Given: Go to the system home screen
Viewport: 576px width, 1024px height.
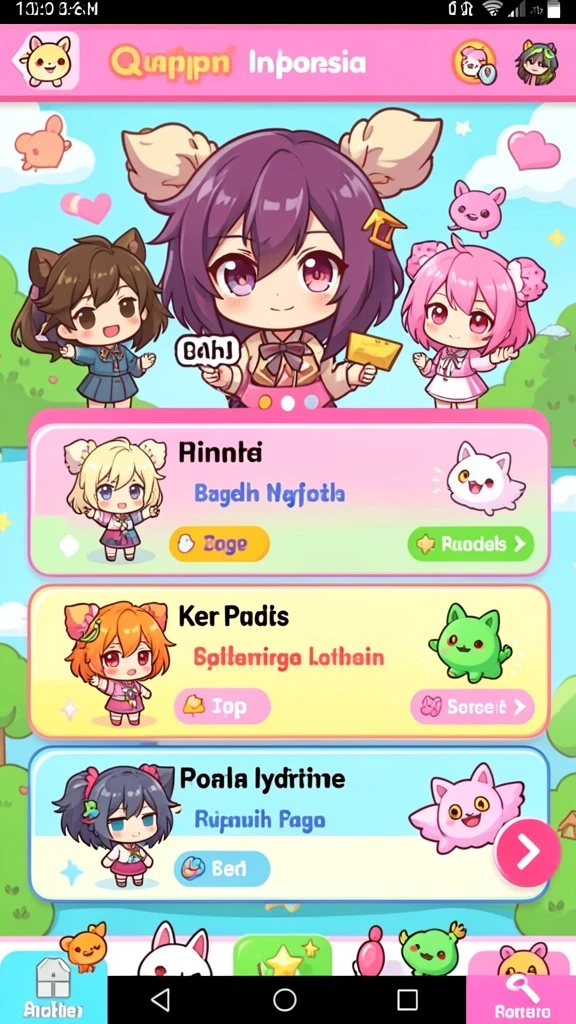Looking at the screenshot, I should [x=285, y=999].
